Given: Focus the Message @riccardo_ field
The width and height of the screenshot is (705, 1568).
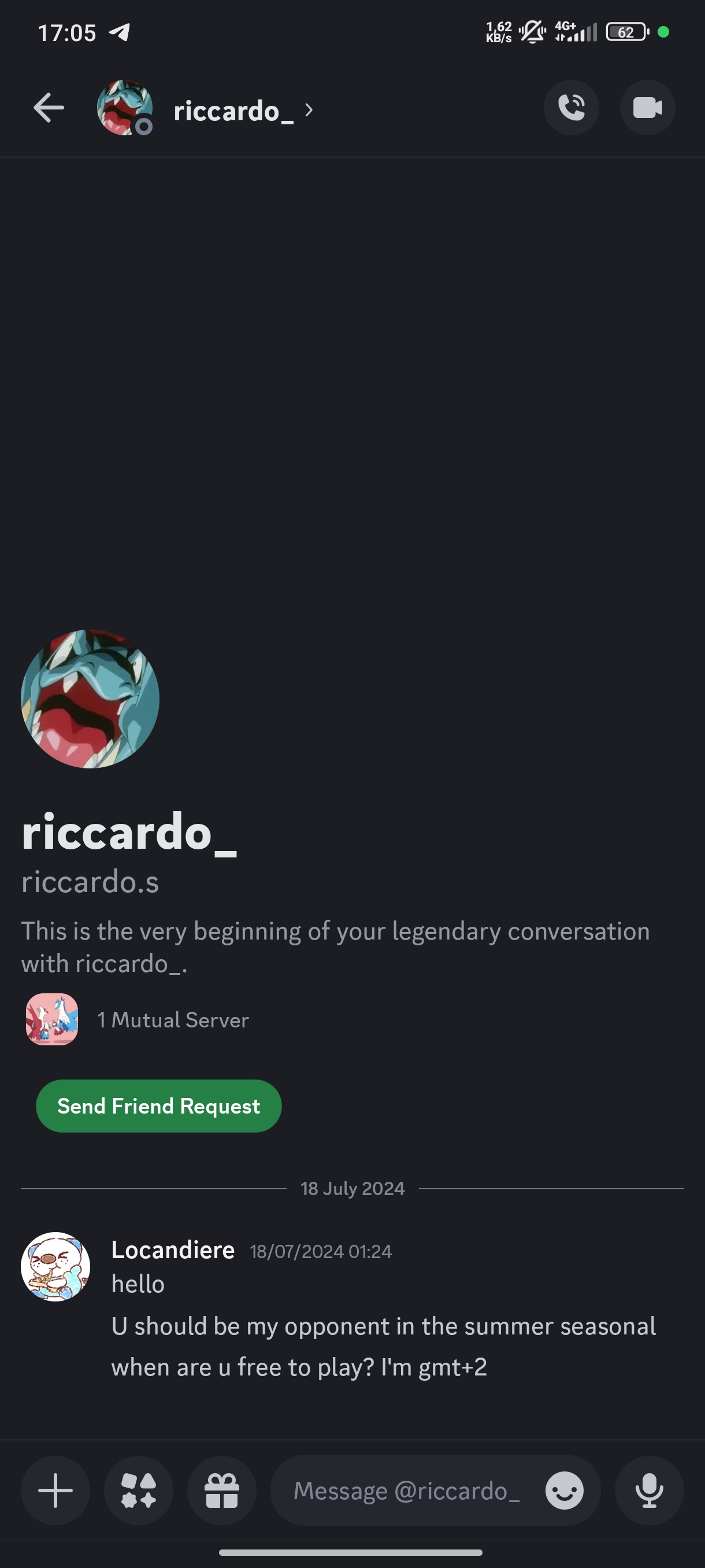Looking at the screenshot, I should coord(406,1490).
